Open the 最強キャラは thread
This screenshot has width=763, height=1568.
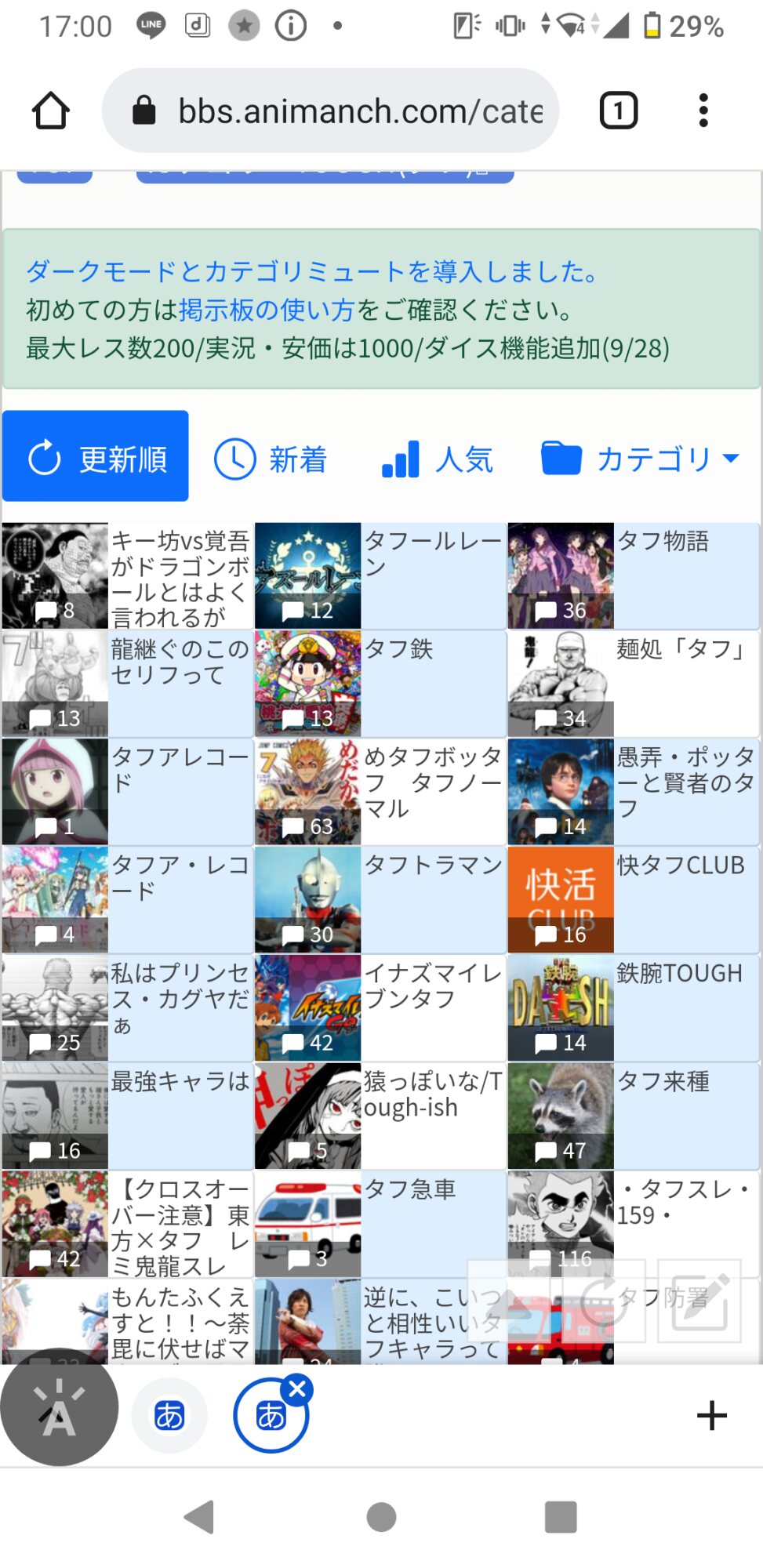tap(180, 1083)
